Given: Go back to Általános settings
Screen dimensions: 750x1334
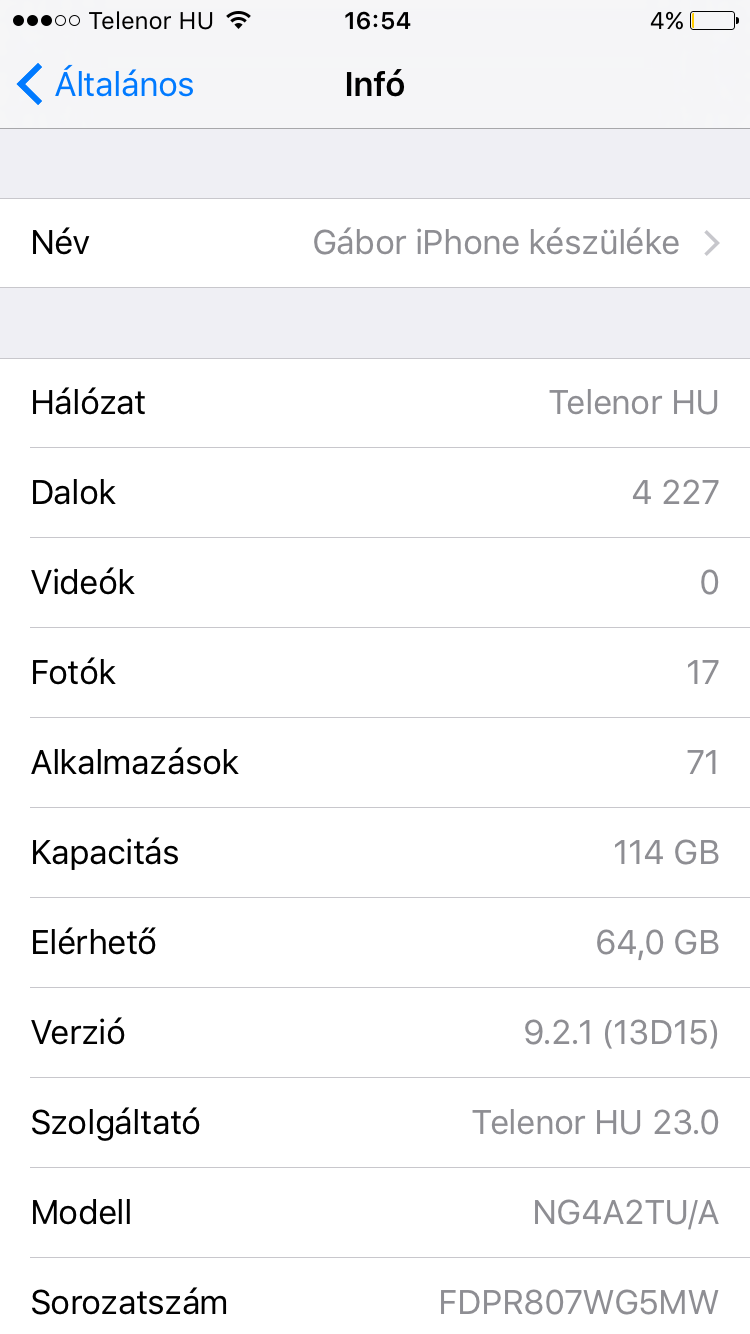Looking at the screenshot, I should point(106,85).
